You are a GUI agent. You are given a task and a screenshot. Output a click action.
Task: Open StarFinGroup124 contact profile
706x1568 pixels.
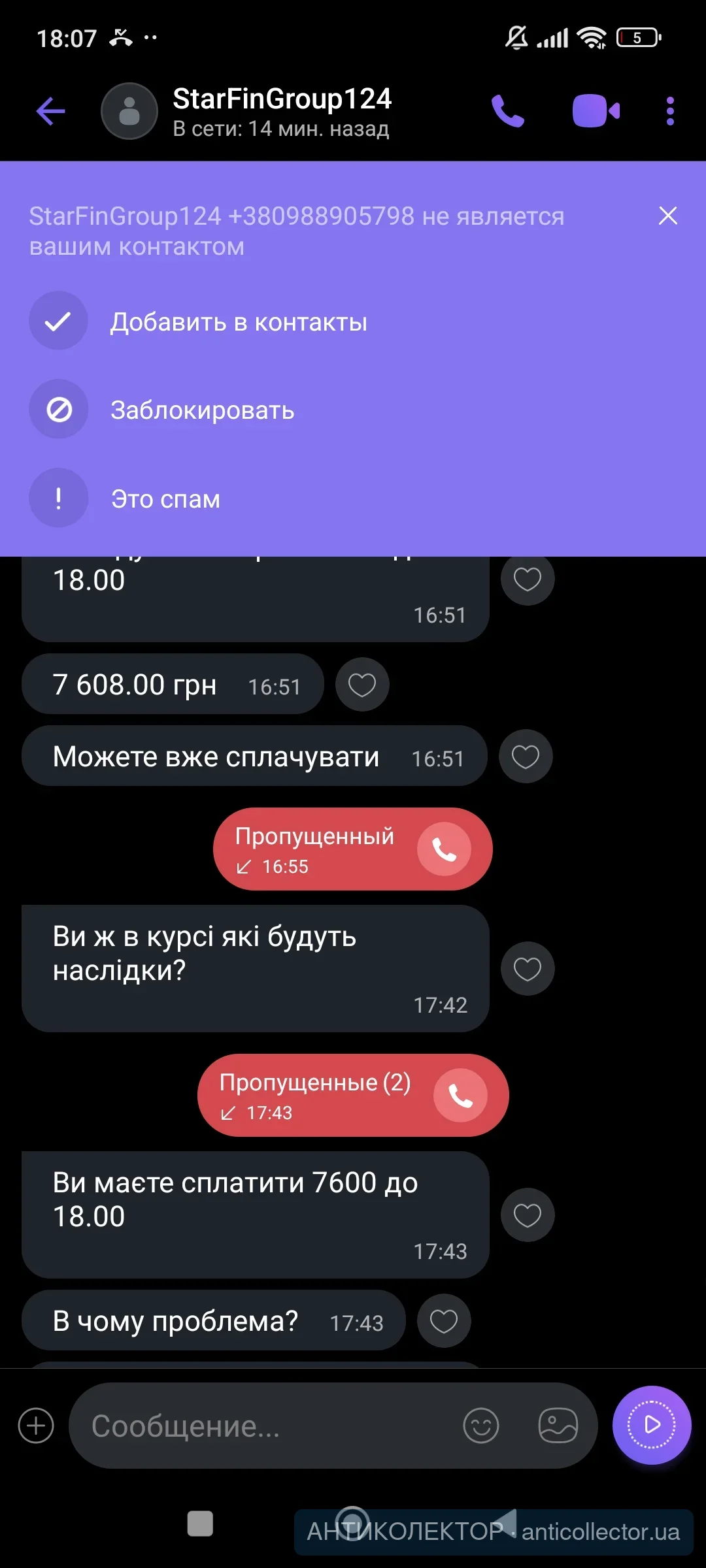coord(281,111)
